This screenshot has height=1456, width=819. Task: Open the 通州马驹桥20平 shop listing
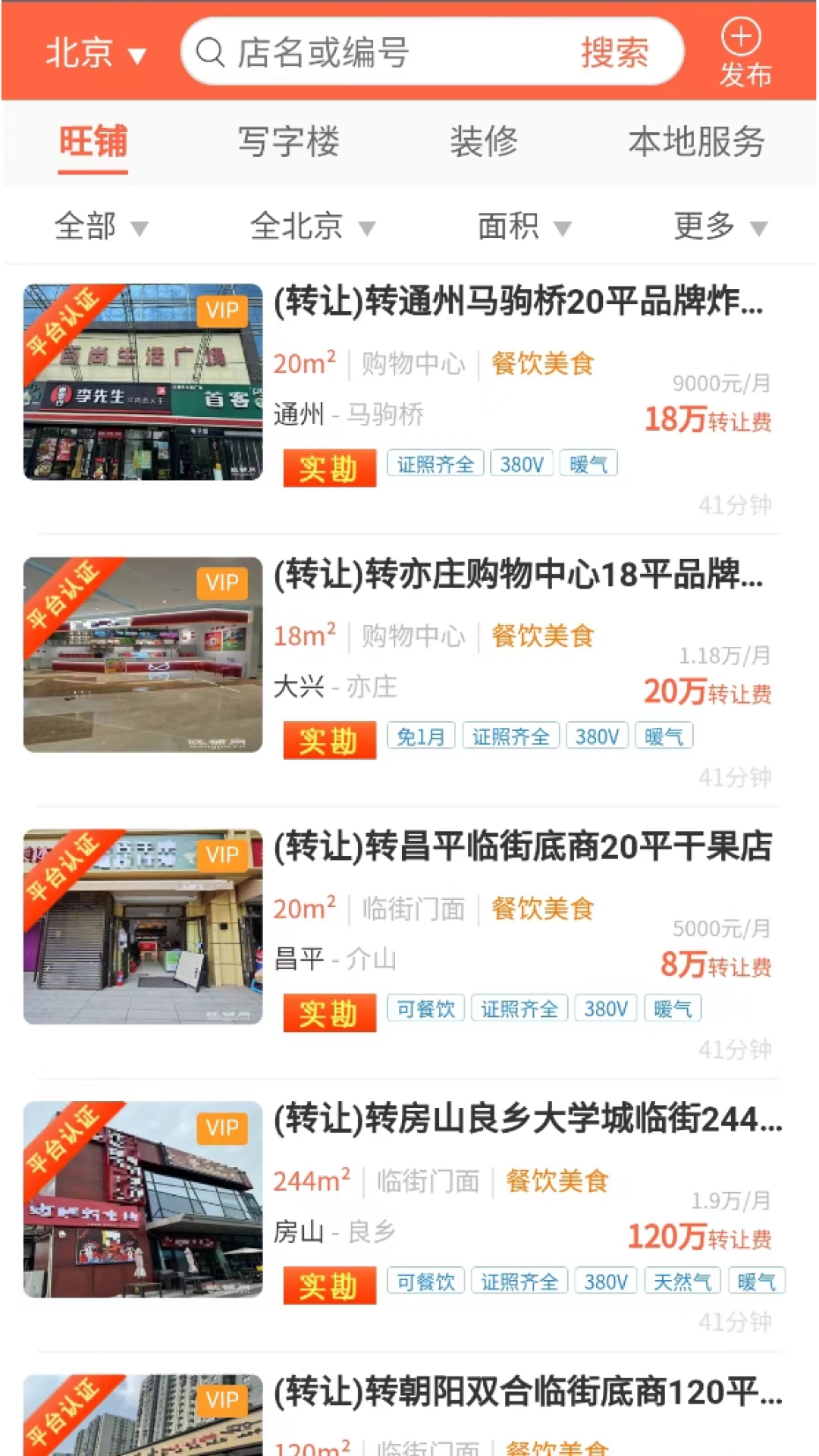click(x=518, y=303)
